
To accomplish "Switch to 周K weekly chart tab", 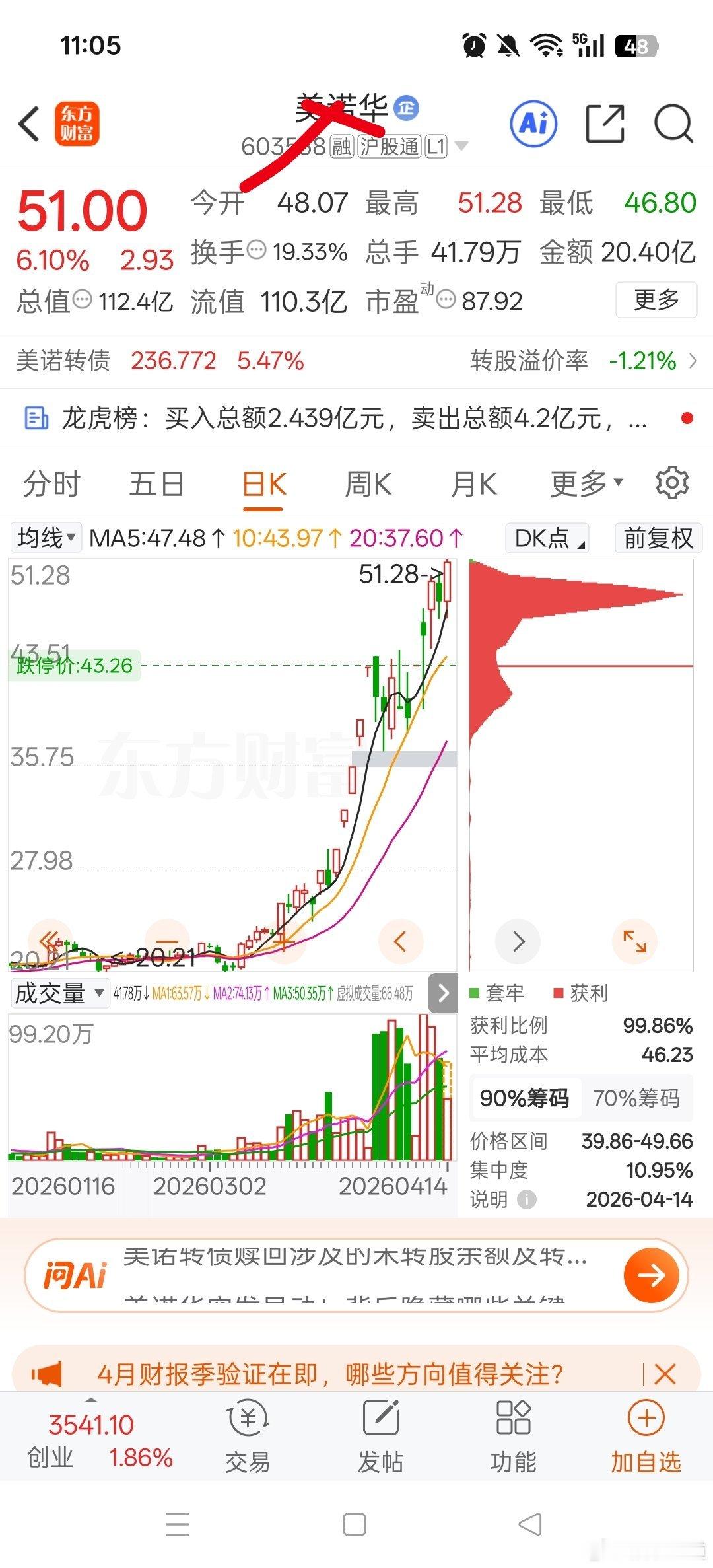I will pos(368,483).
